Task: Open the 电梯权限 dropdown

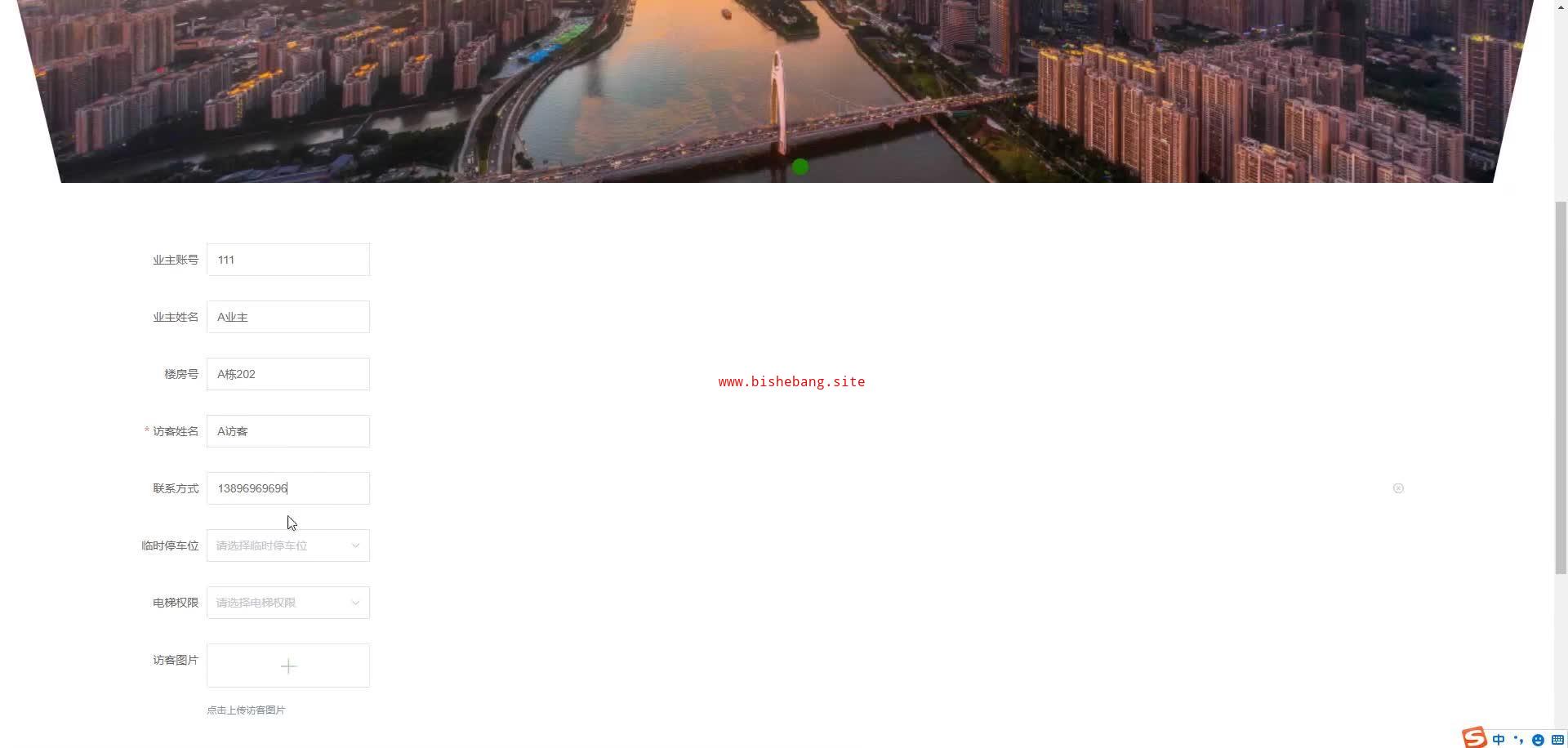Action: pyautogui.click(x=287, y=603)
